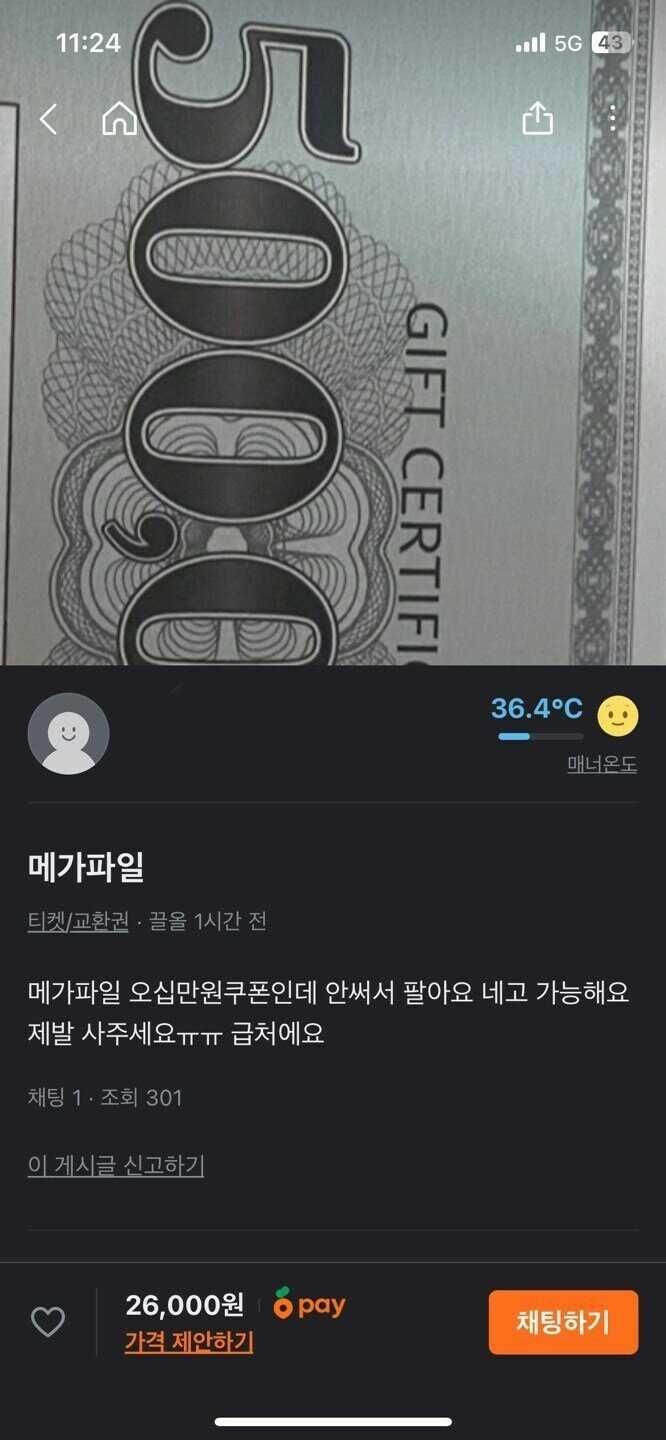Go back using the top-left arrow
Screen dimensions: 666x1440
(48, 120)
